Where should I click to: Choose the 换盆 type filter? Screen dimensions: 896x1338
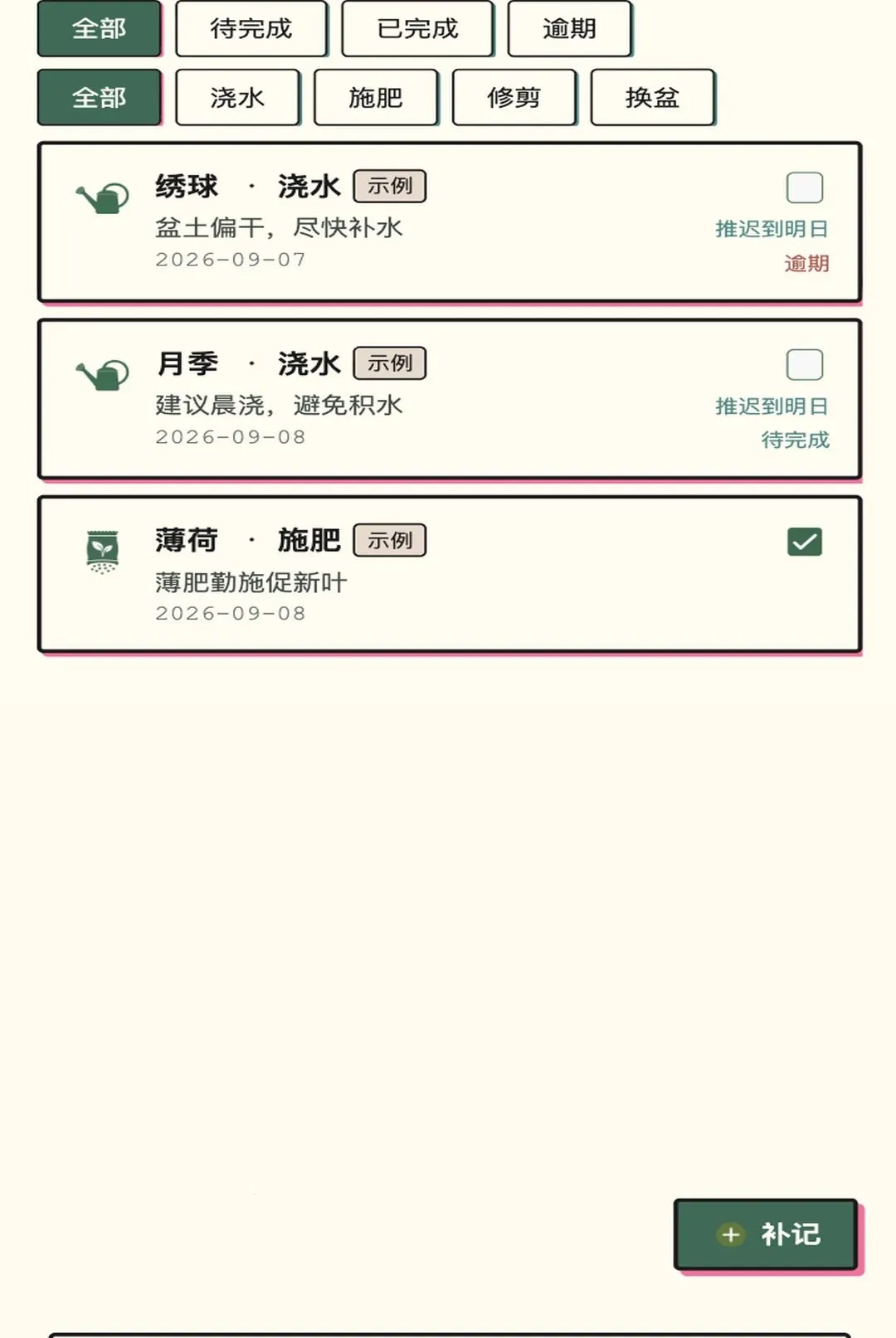pos(652,98)
